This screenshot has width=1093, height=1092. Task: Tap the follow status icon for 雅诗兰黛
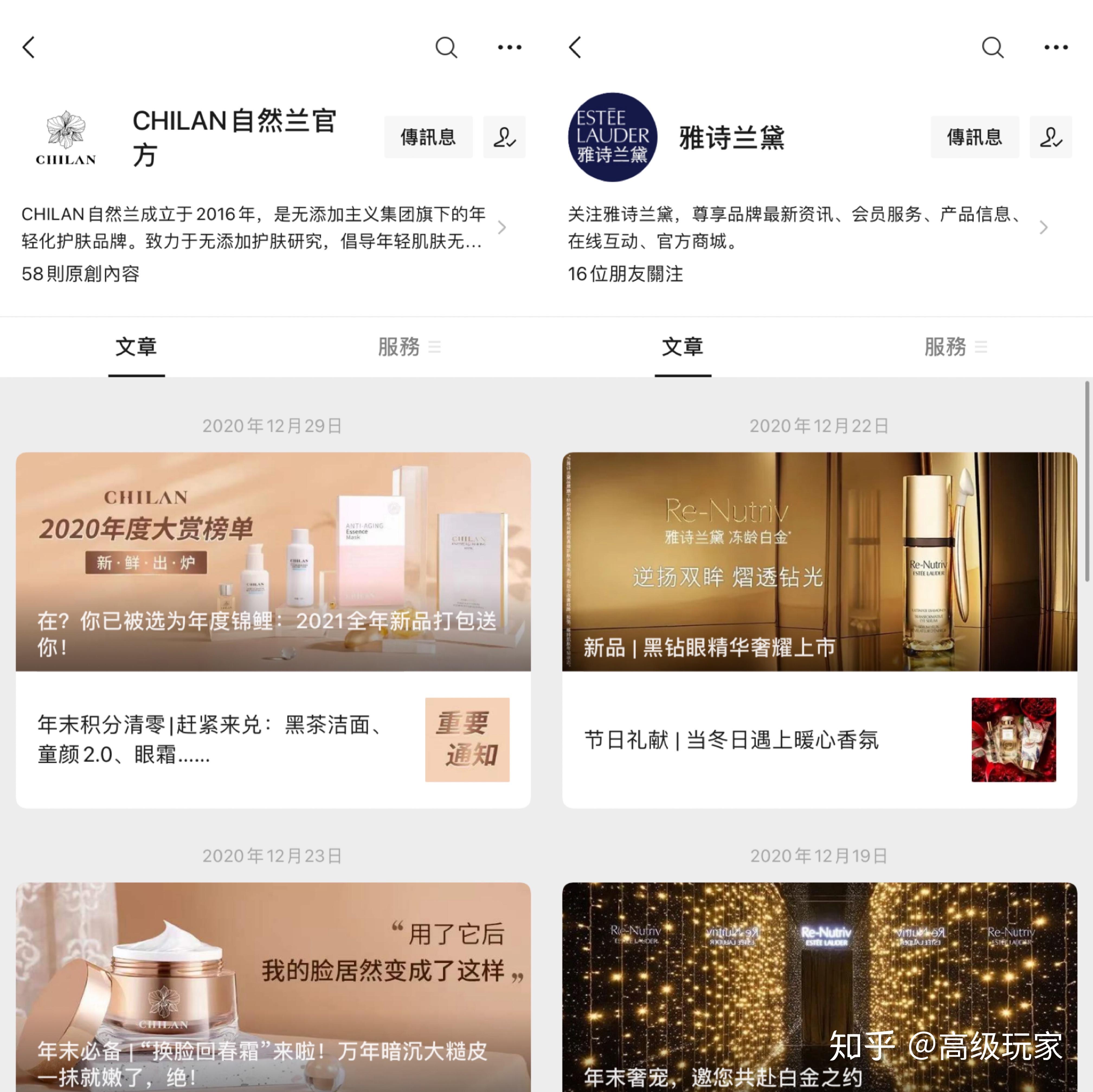click(1050, 137)
